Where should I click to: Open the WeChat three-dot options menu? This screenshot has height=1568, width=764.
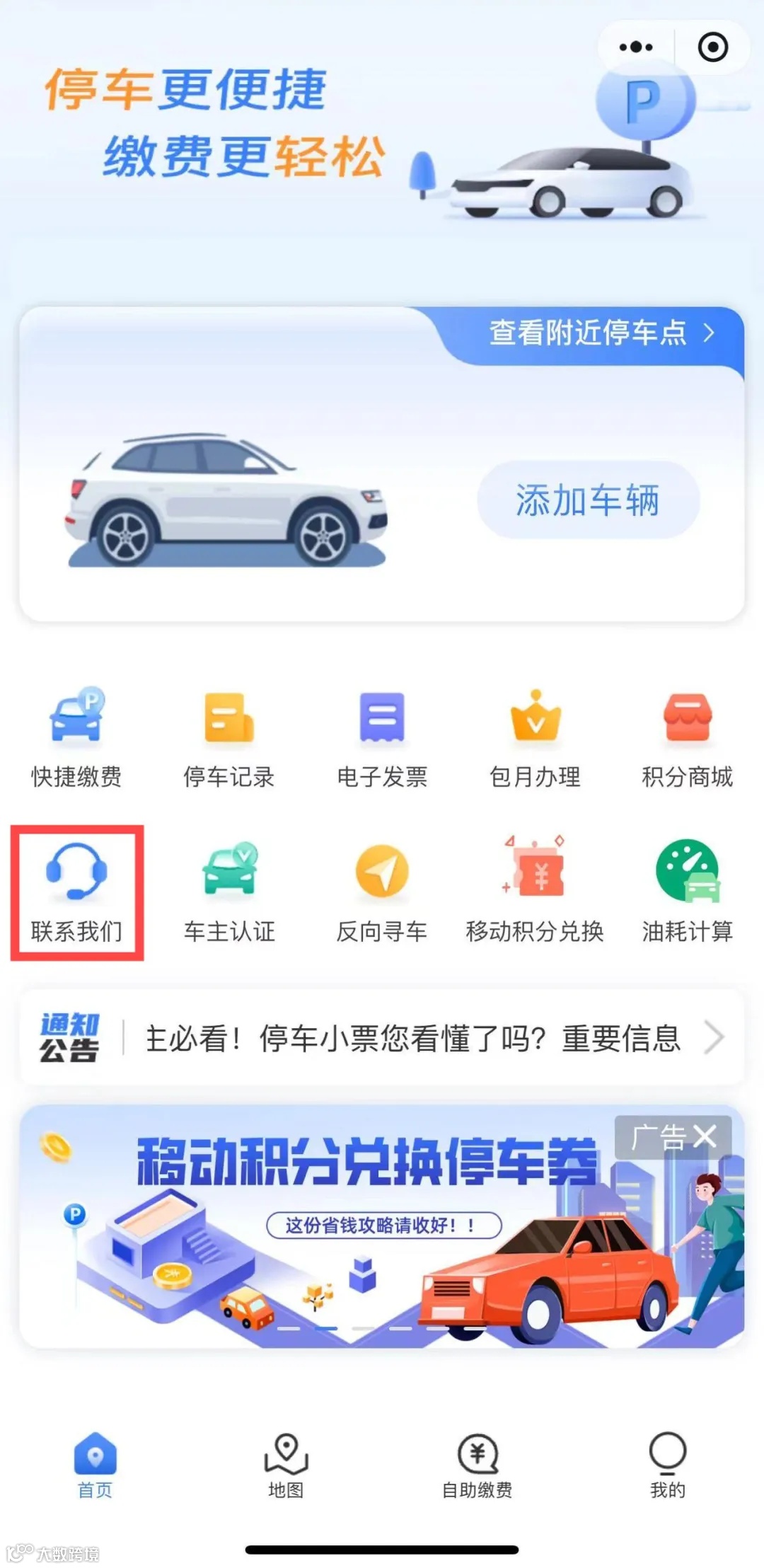click(x=635, y=46)
